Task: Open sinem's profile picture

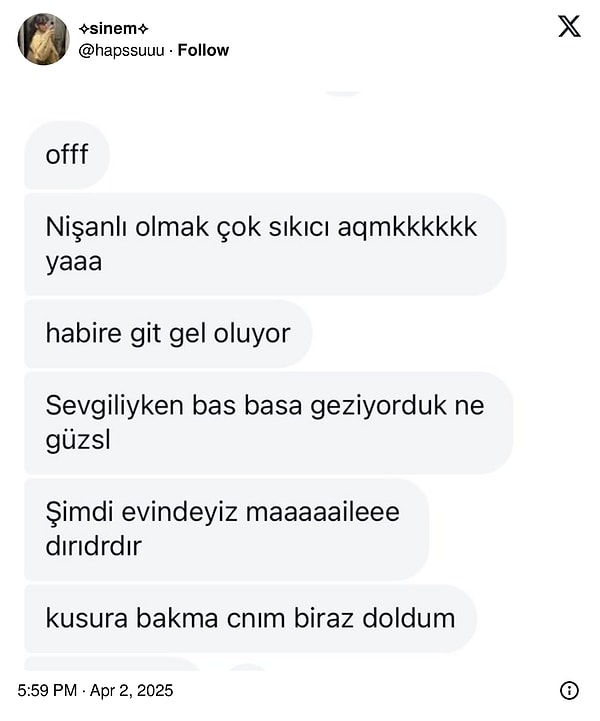Action: pos(43,39)
